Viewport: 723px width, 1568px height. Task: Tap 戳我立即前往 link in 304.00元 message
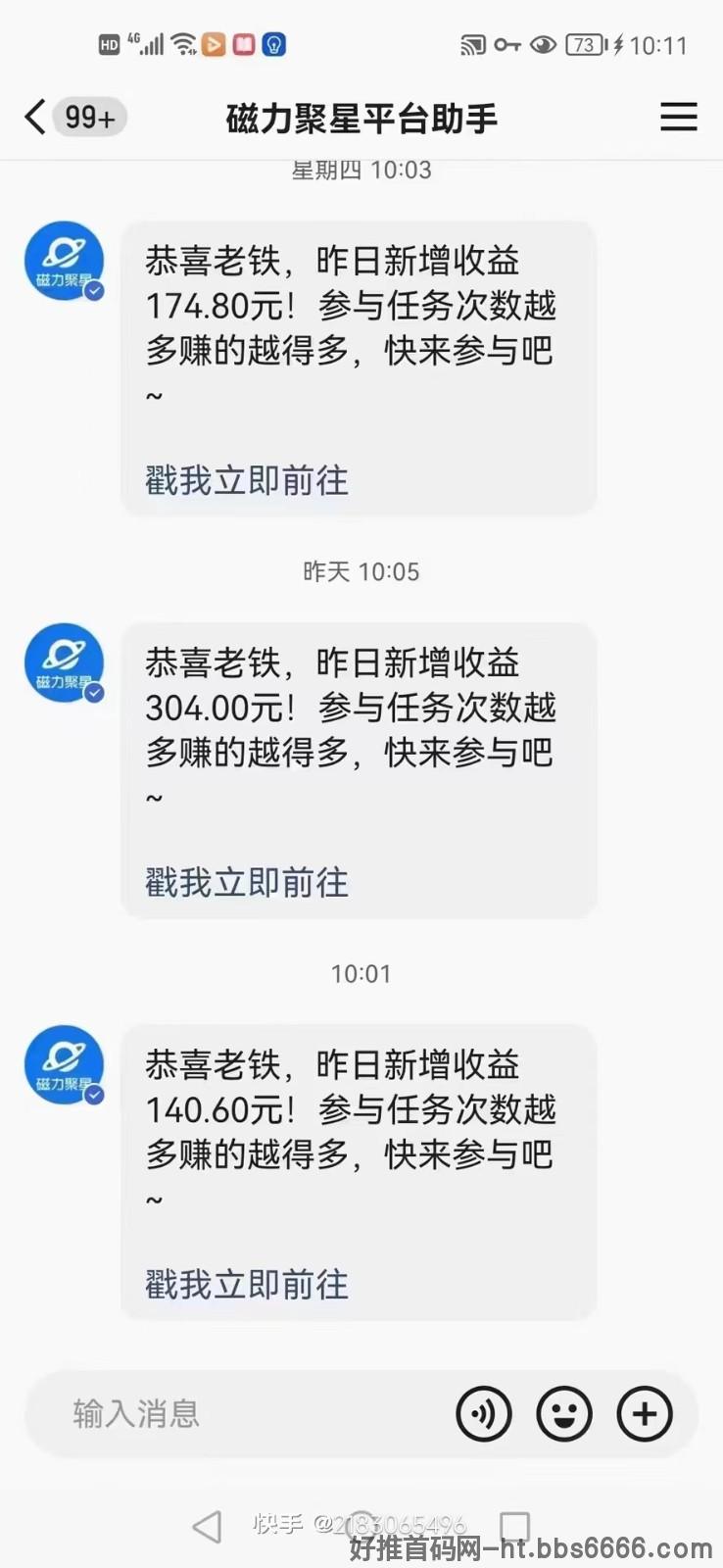point(247,882)
